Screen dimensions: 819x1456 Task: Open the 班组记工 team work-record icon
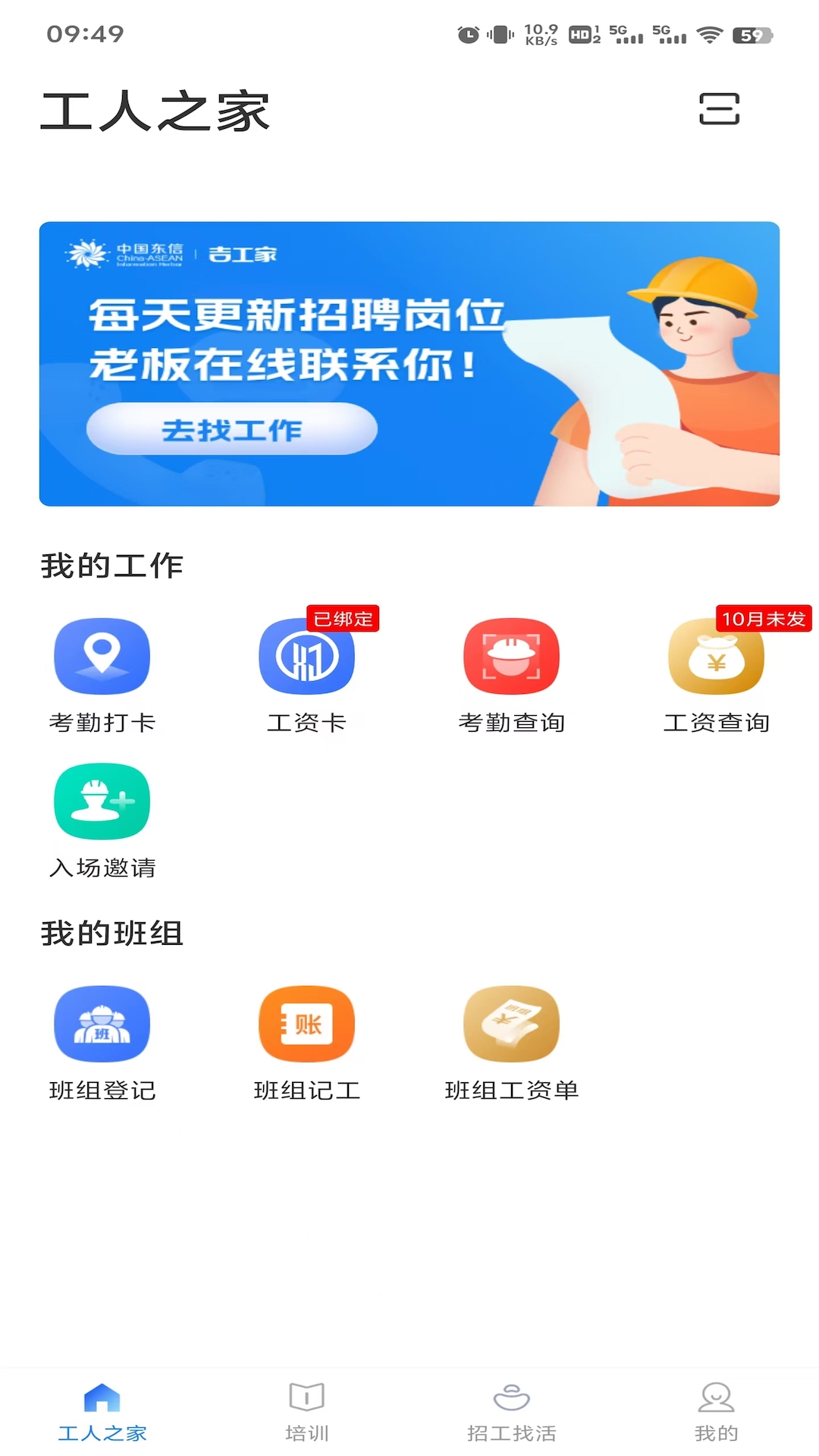tap(307, 1023)
